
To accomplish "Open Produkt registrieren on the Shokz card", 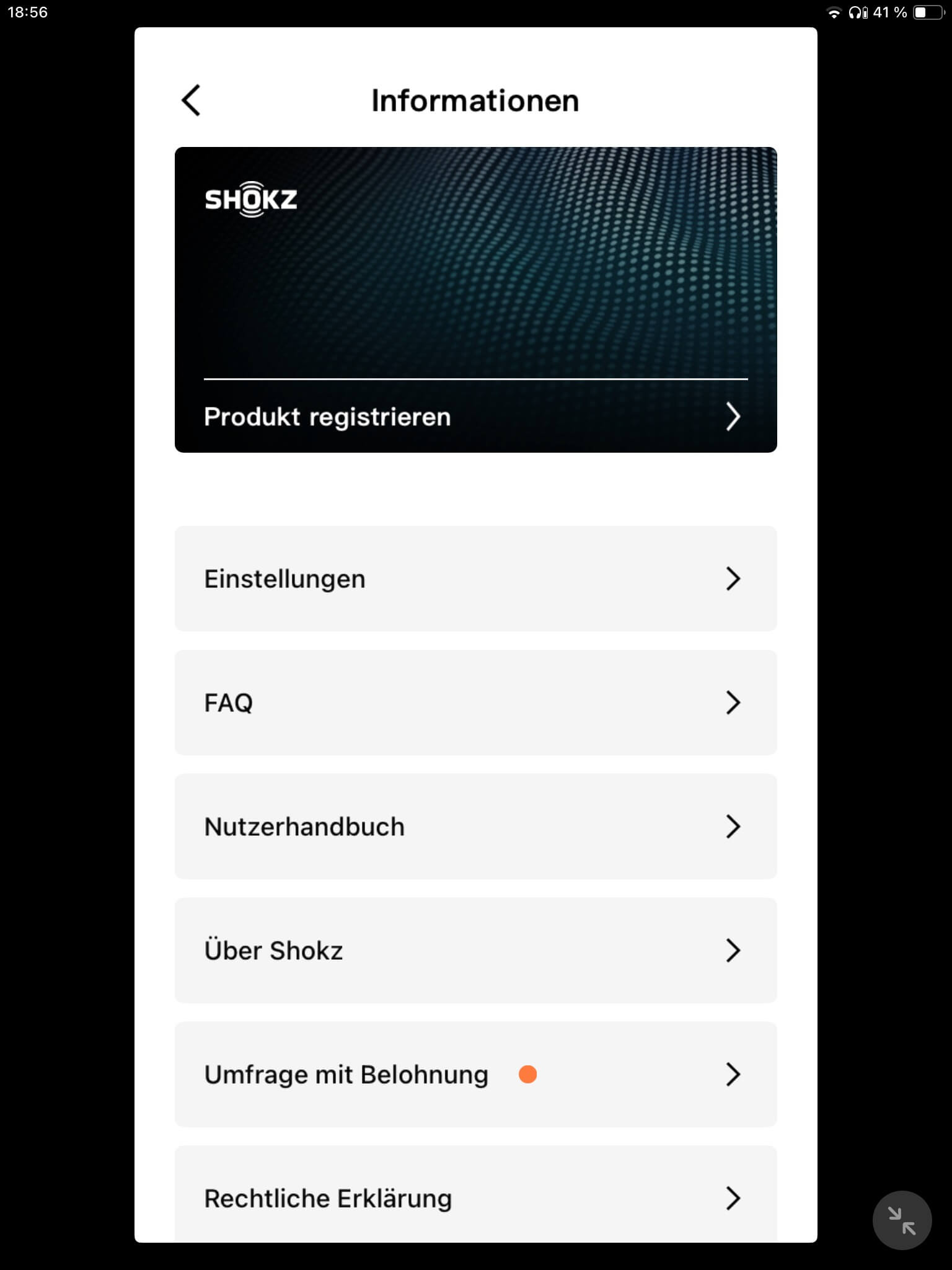I will (x=475, y=417).
